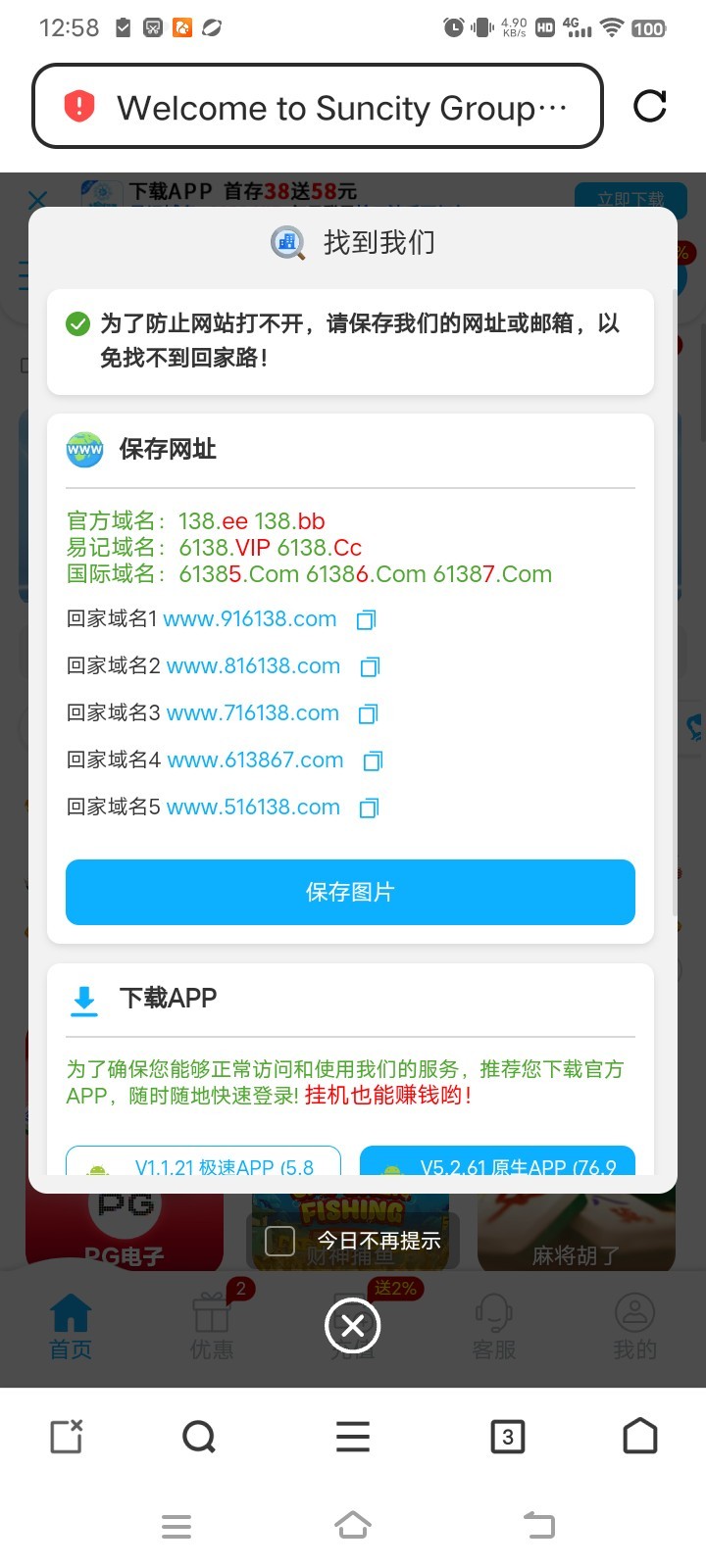Viewport: 706px width, 1568px height.
Task: Copy the www.516138.com address
Action: click(x=369, y=808)
